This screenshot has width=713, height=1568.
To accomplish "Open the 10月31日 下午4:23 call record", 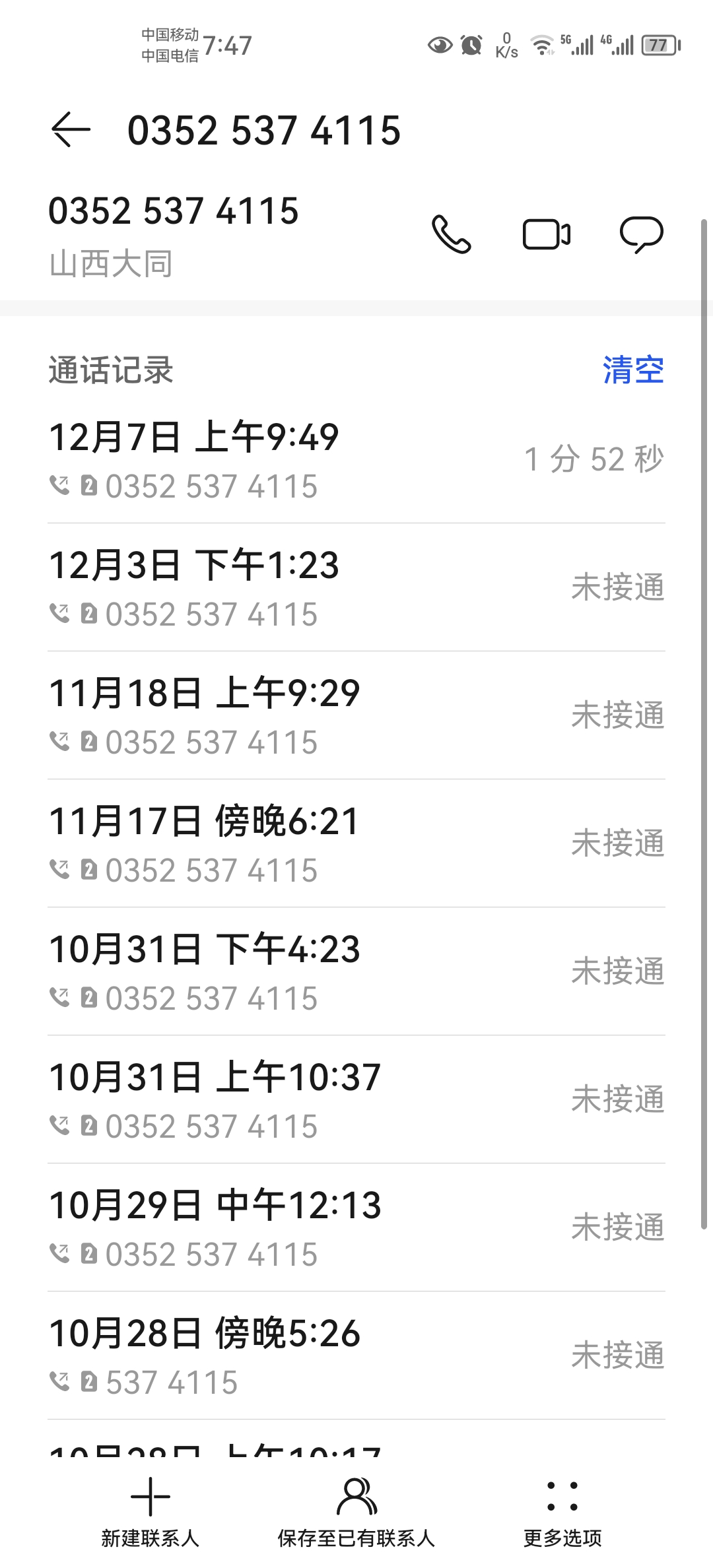I will click(x=356, y=971).
